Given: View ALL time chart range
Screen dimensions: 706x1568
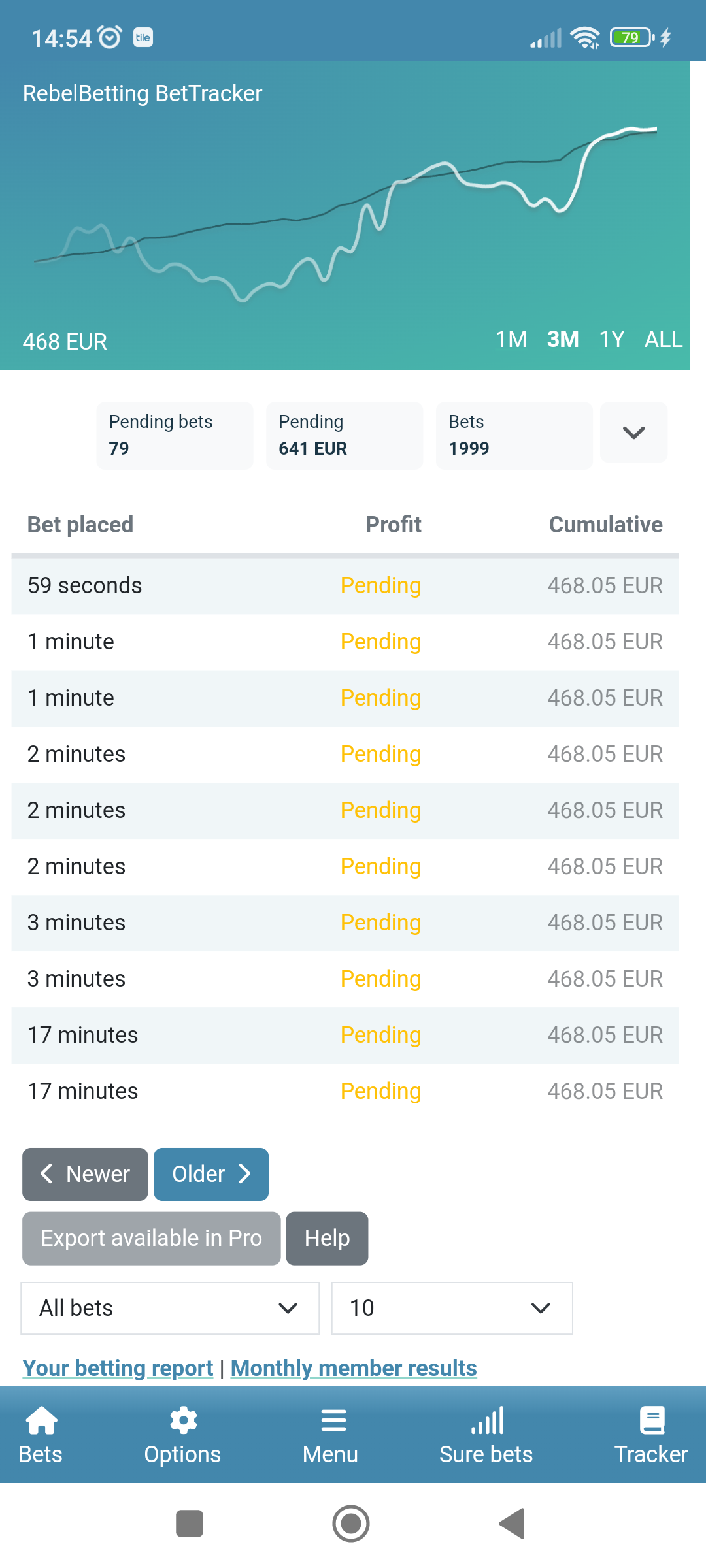Looking at the screenshot, I should (664, 339).
